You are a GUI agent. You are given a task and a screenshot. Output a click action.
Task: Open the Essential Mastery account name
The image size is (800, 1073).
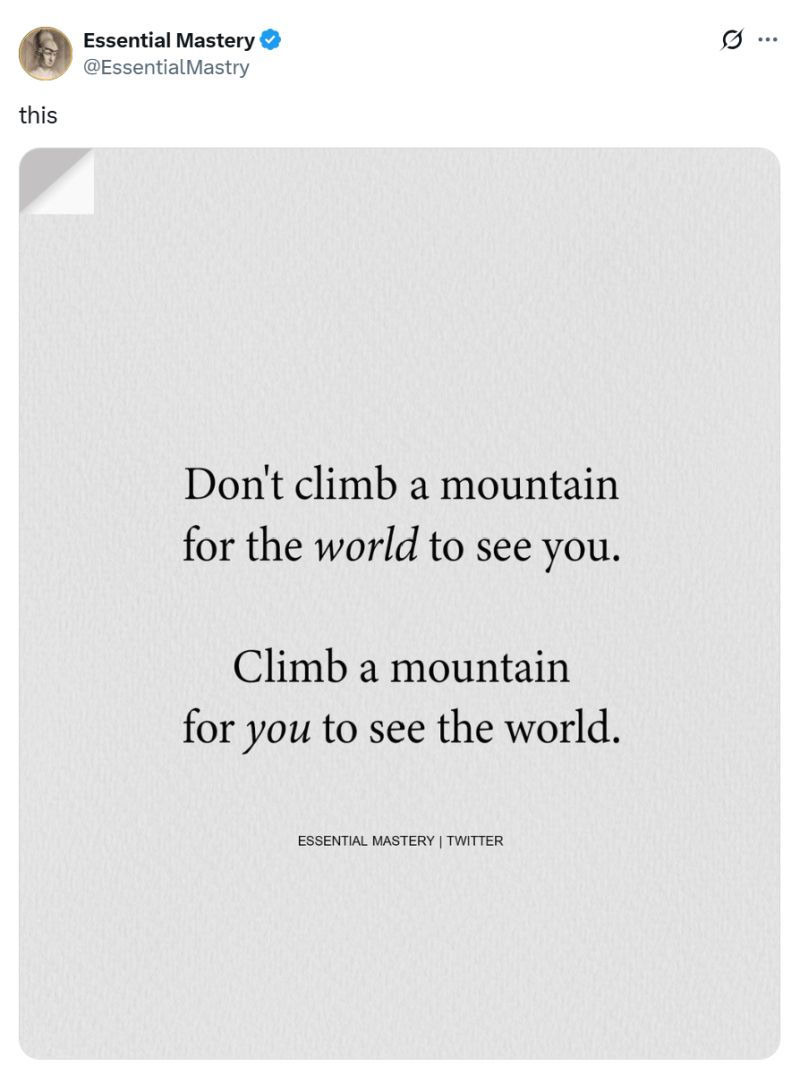pos(168,41)
